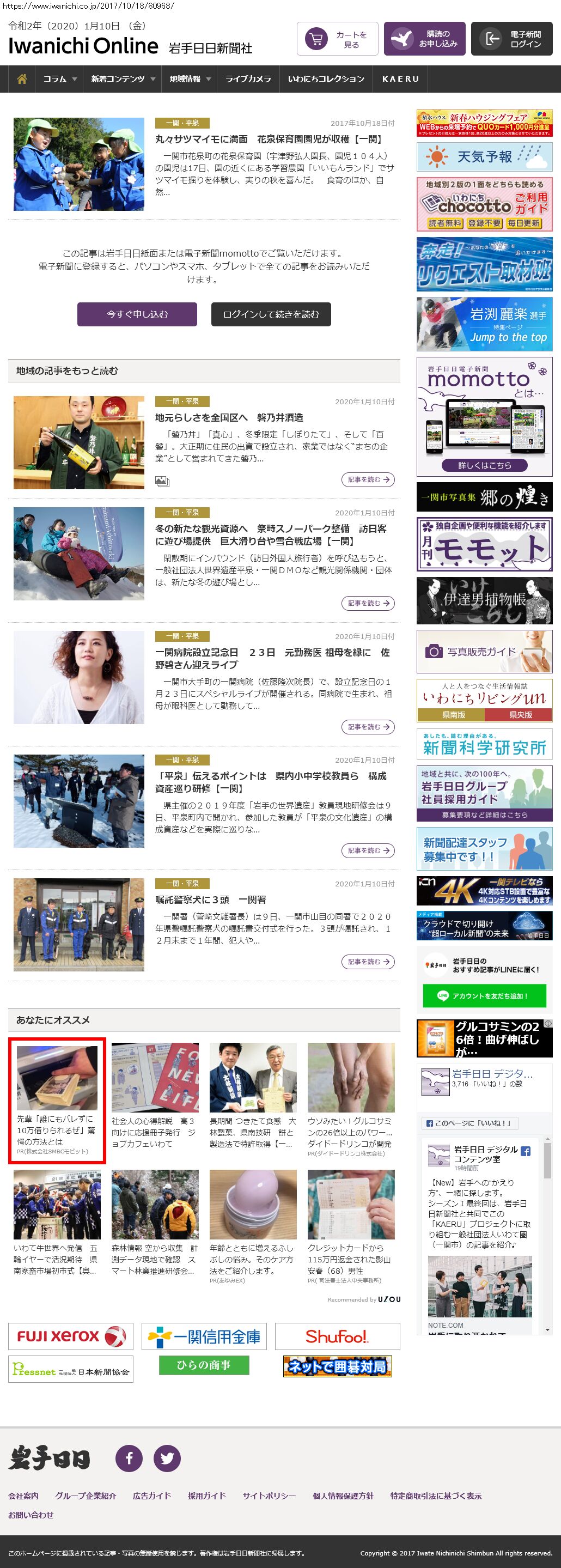Tap 購読のお申し込み subscription button

point(425,39)
